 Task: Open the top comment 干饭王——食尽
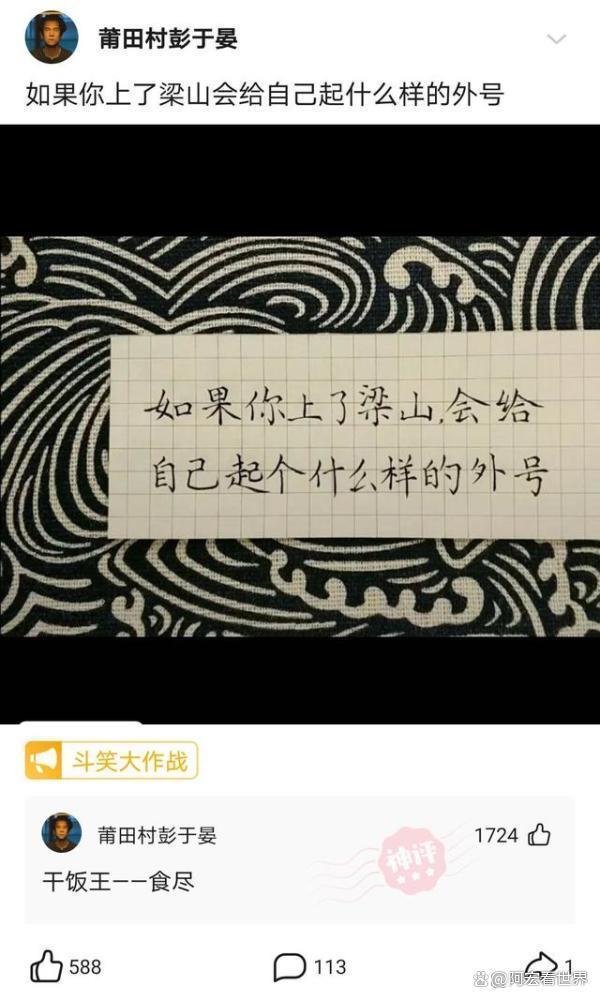pyautogui.click(x=117, y=881)
